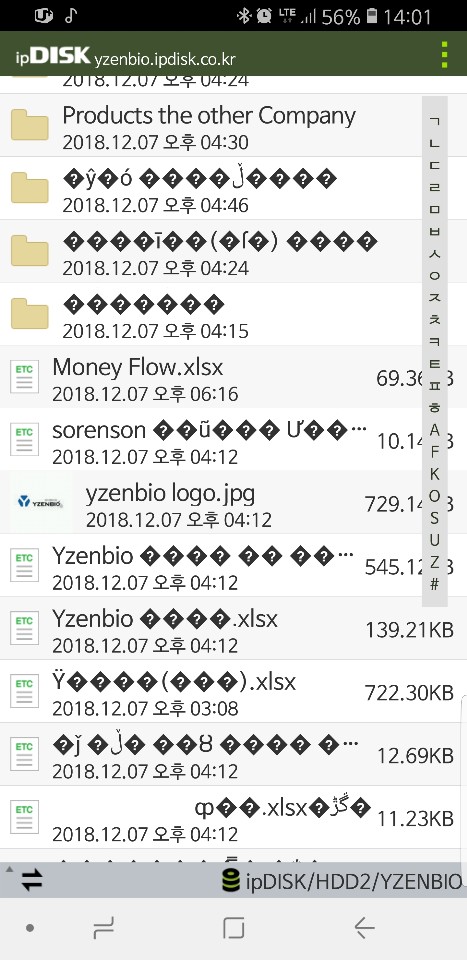The width and height of the screenshot is (467, 960).
Task: Open the 722.30KB xlsx file
Action: point(233,691)
